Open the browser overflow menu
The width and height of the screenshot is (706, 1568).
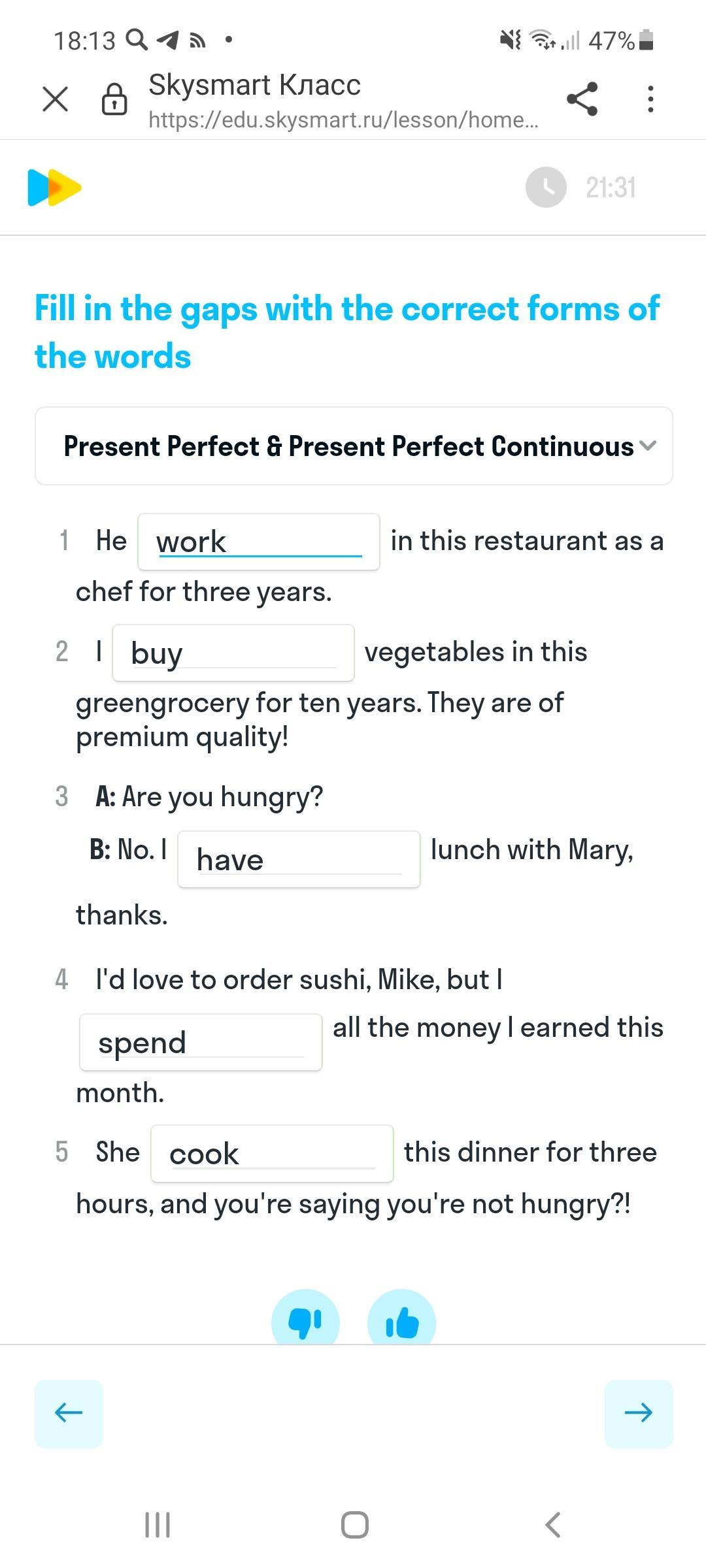pos(650,99)
